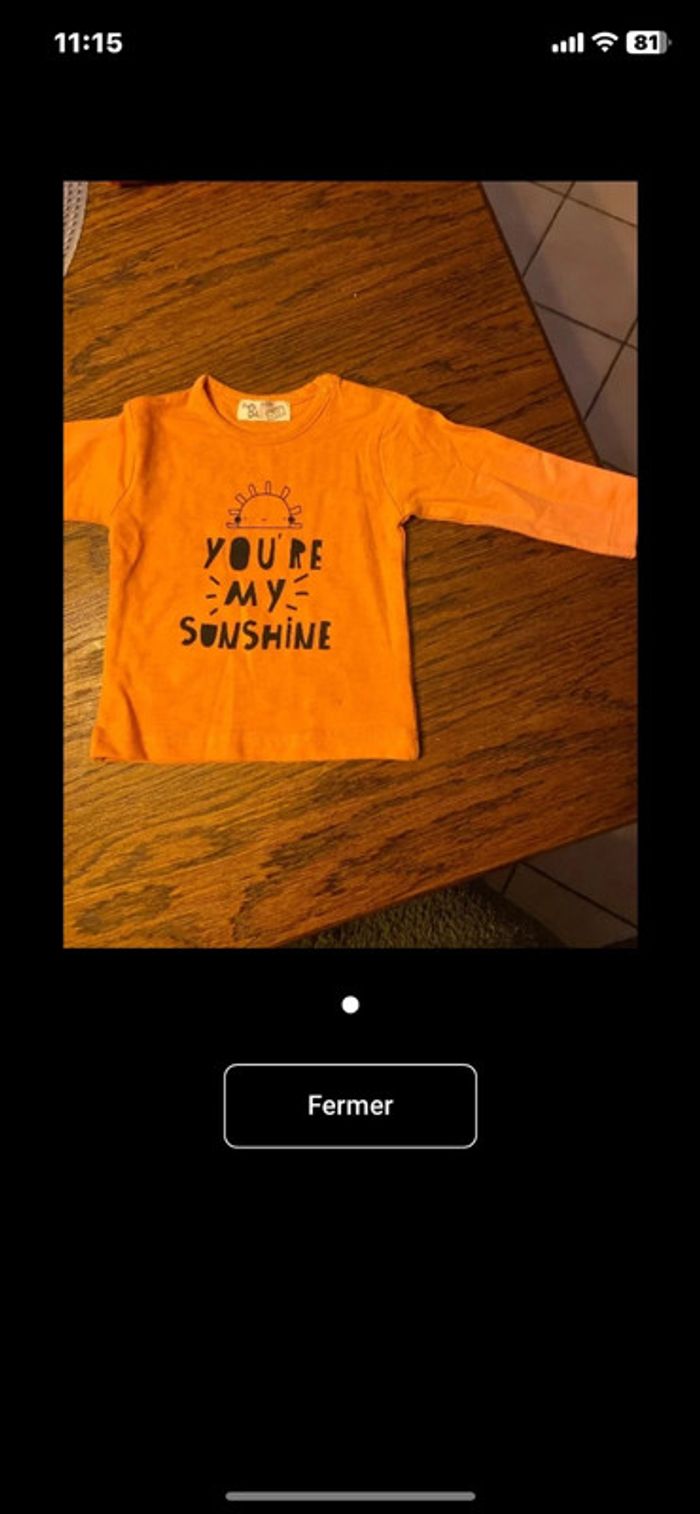Close the photo viewer with Fermer
Image resolution: width=700 pixels, height=1514 pixels.
[350, 1105]
